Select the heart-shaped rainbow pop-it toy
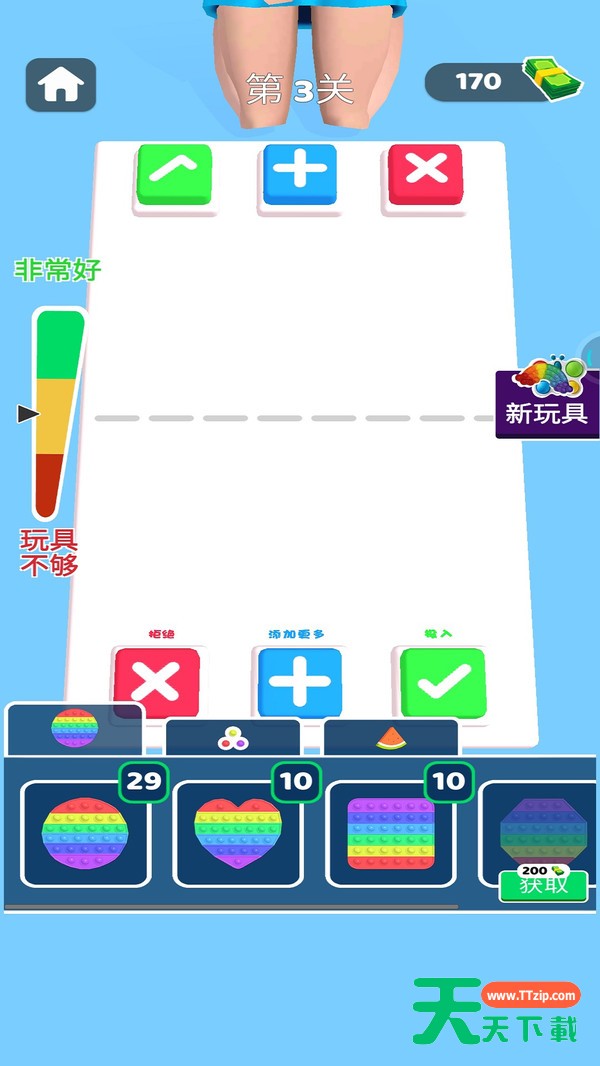This screenshot has height=1066, width=600. [237, 834]
